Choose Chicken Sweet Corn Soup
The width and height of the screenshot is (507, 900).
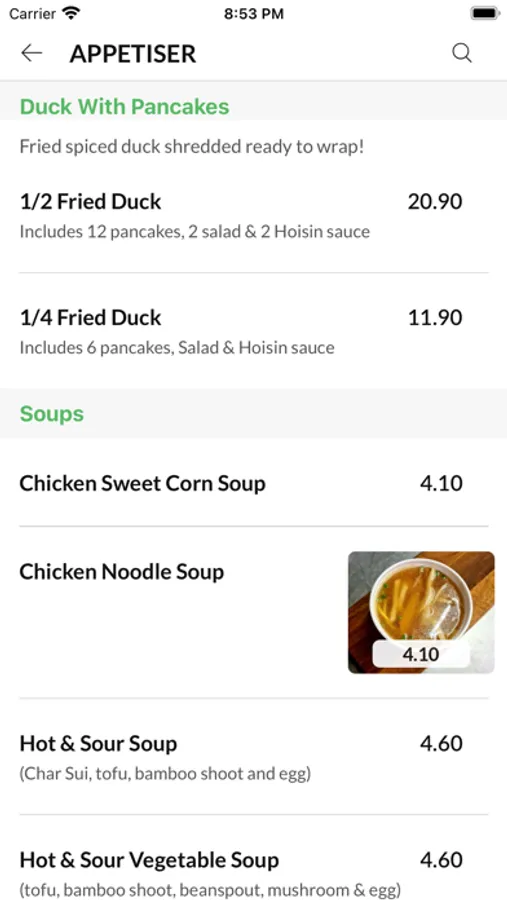pos(253,483)
